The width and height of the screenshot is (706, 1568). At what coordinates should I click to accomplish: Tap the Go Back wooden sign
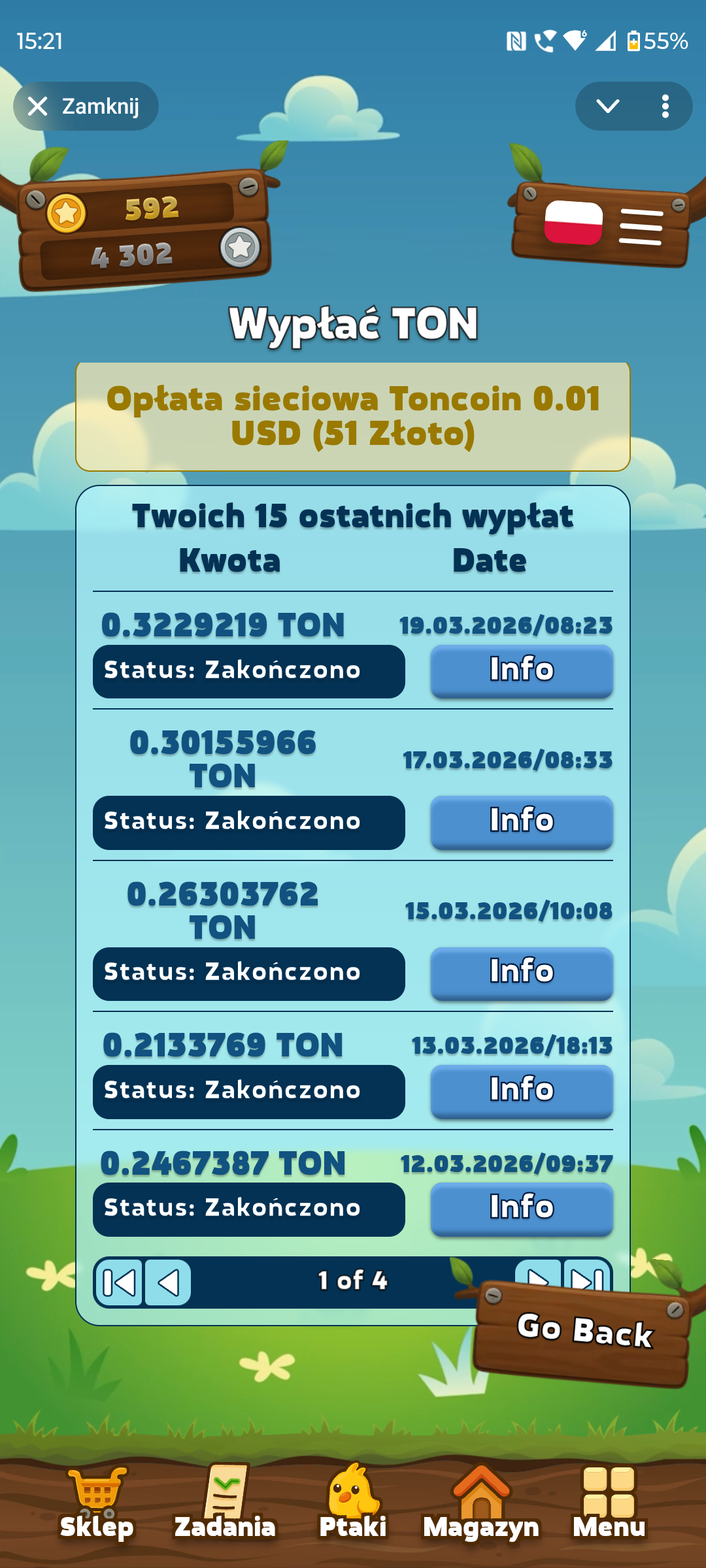click(584, 1333)
